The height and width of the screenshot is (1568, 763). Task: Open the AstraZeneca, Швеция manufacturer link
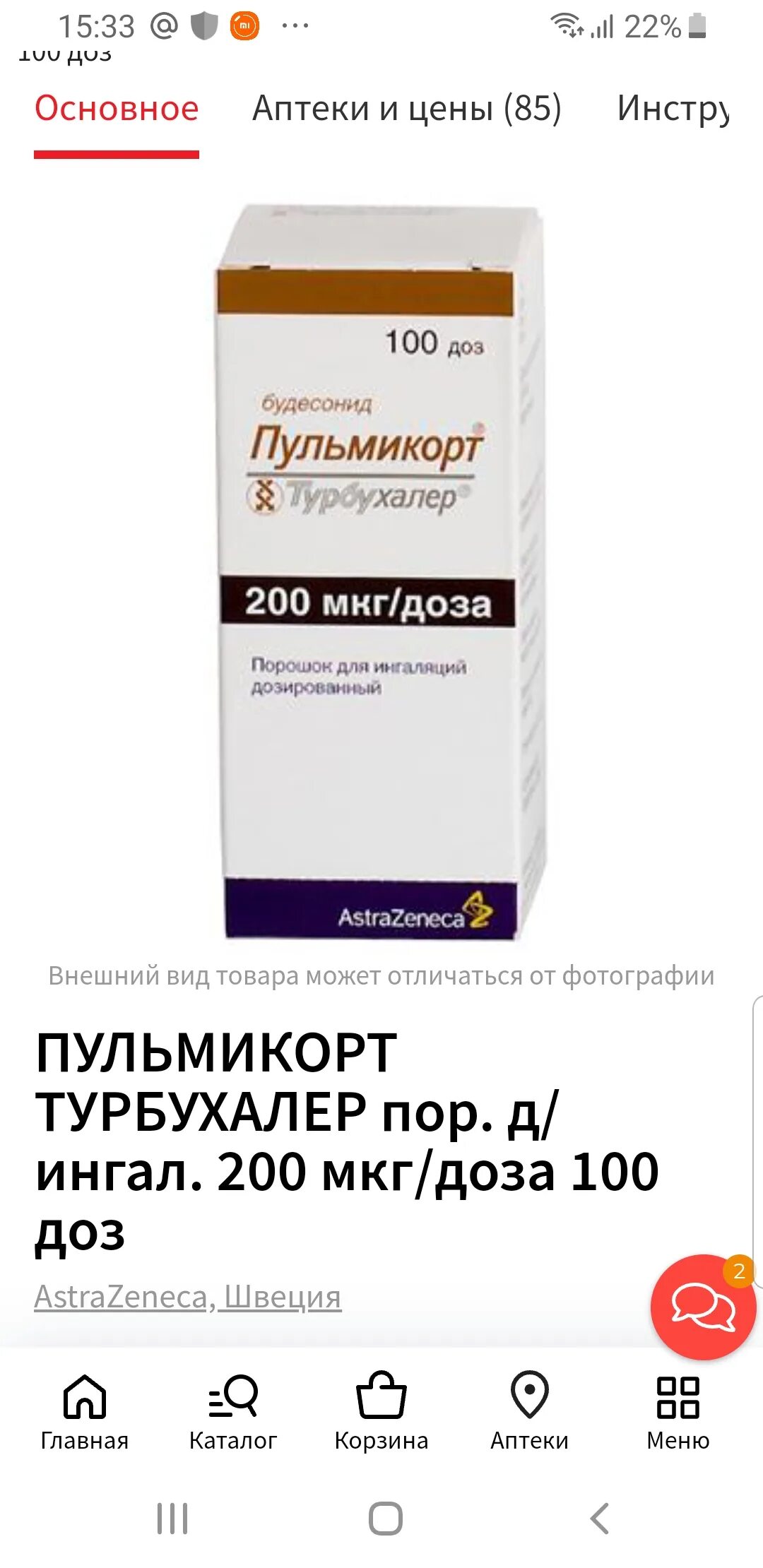click(188, 1297)
